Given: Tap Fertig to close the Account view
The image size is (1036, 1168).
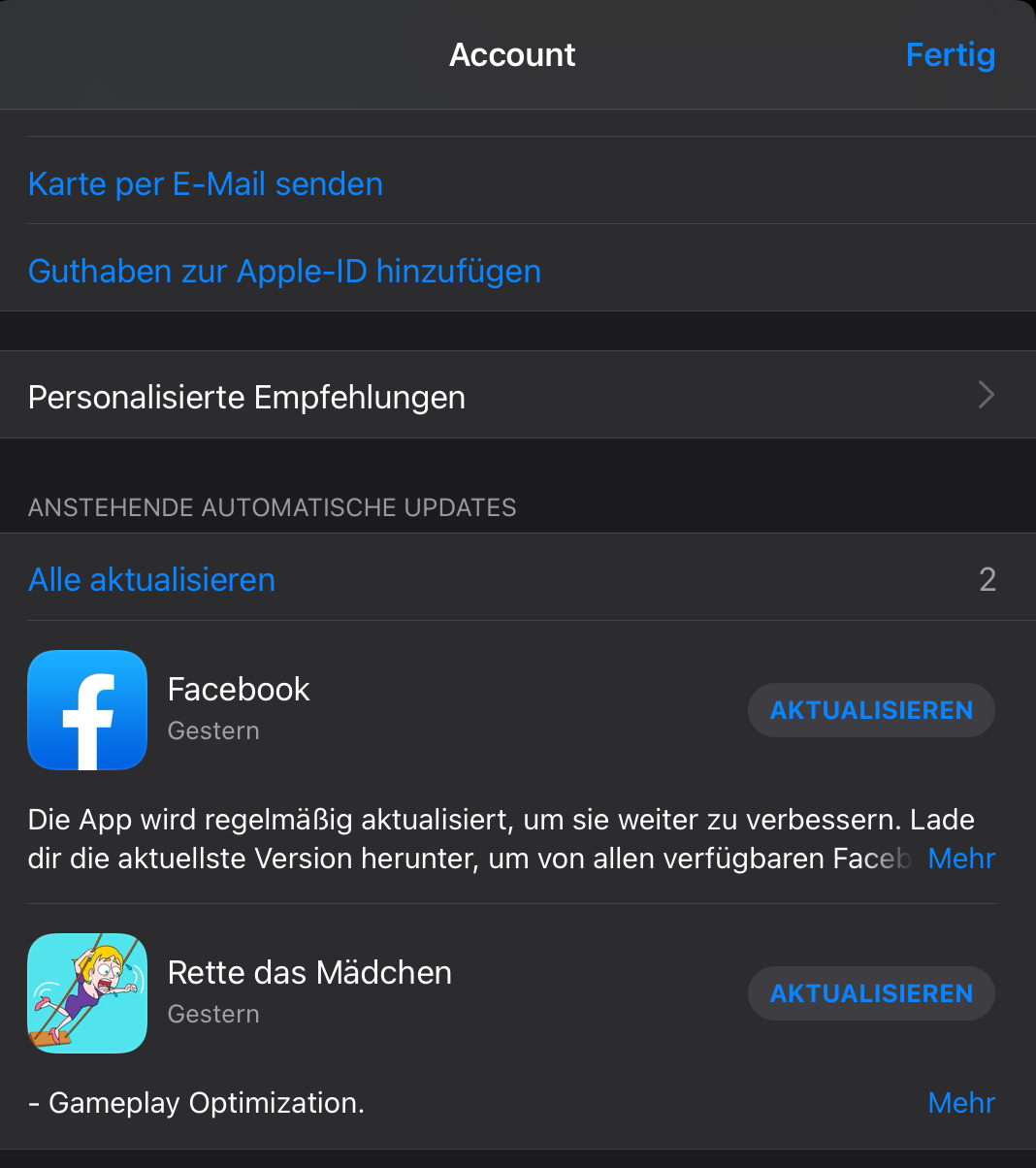Looking at the screenshot, I should (950, 55).
